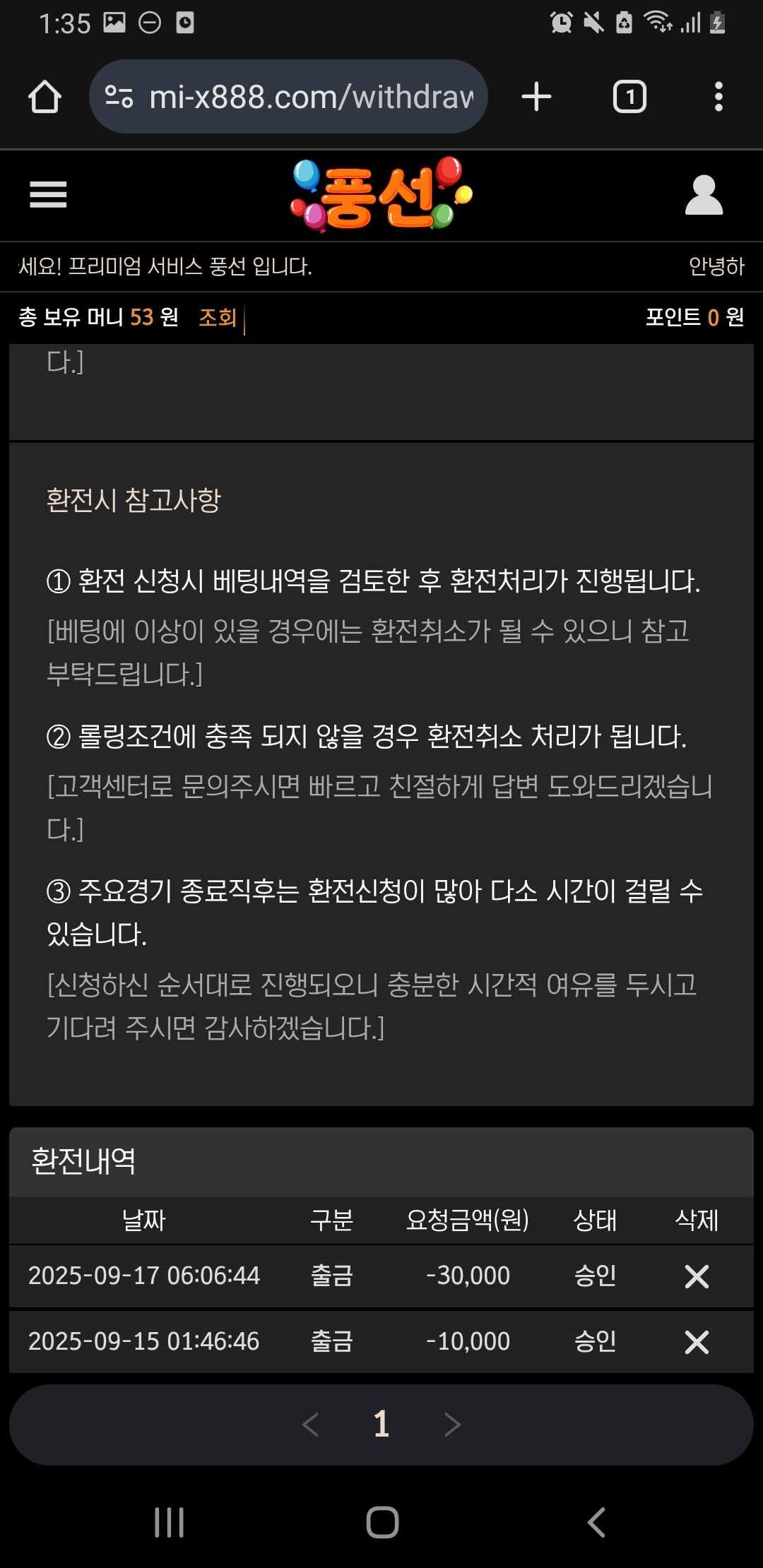This screenshot has height=1568, width=763.
Task: Open the browser tab switcher
Action: [x=629, y=97]
